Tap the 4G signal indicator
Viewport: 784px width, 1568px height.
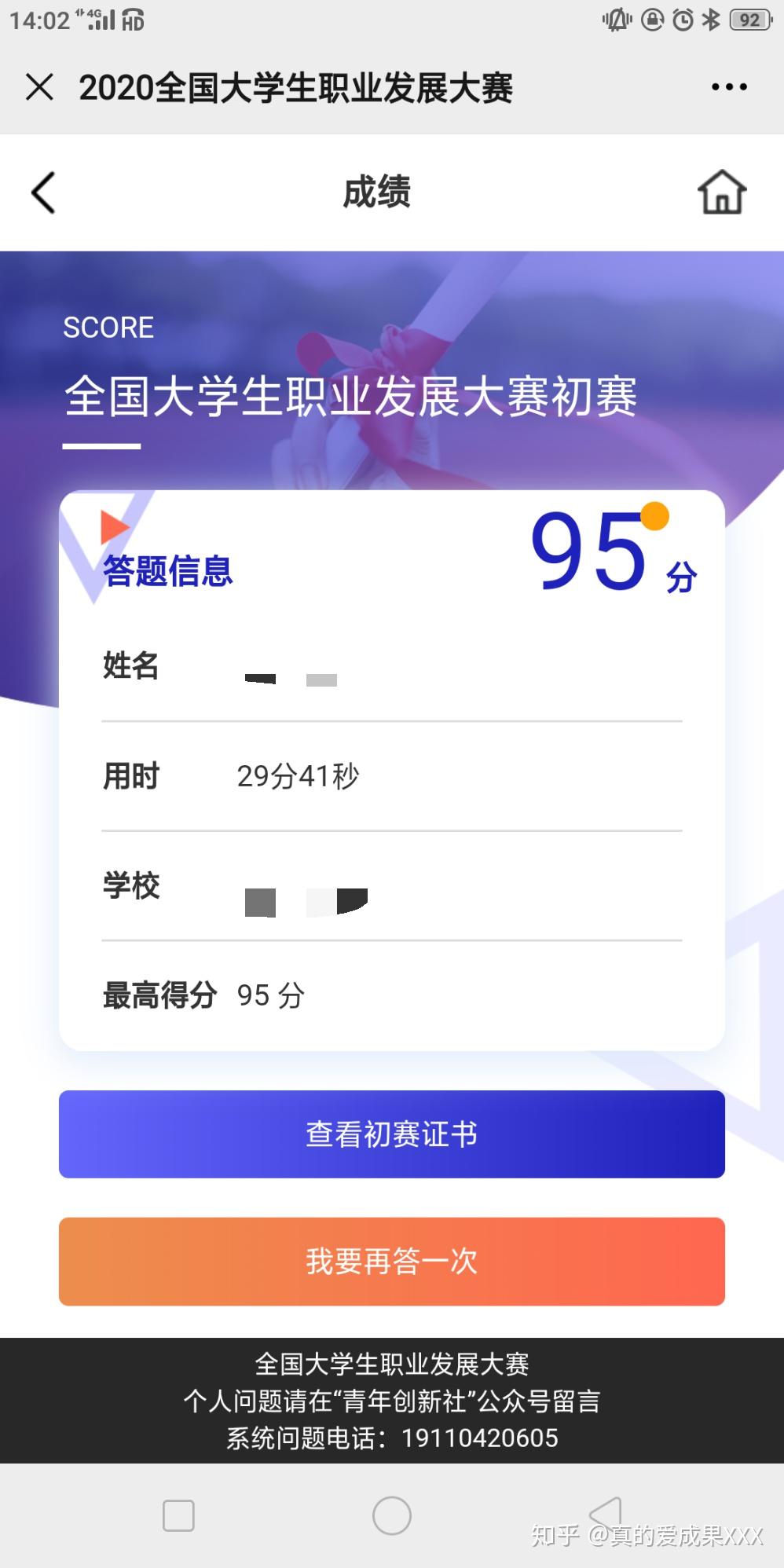click(x=101, y=20)
